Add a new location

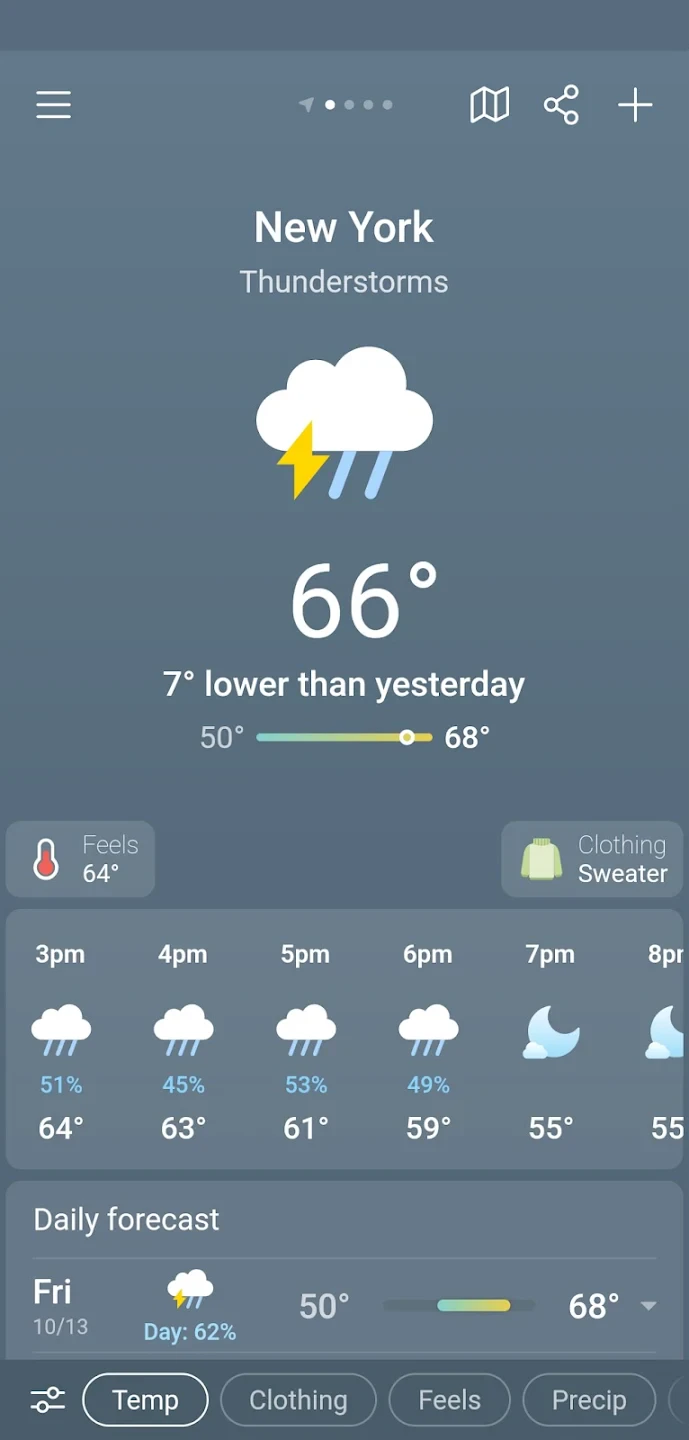635,105
